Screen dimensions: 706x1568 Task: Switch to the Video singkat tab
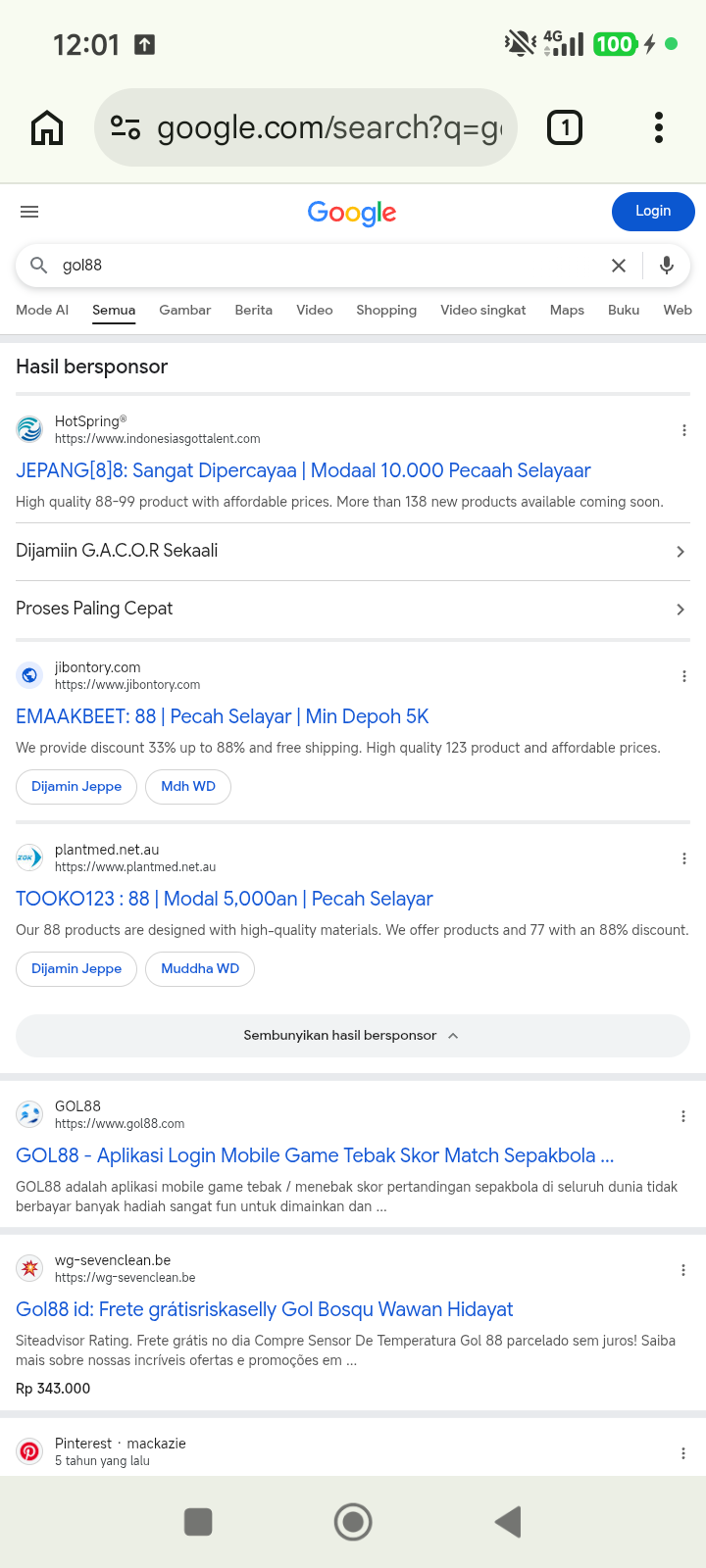coord(483,310)
